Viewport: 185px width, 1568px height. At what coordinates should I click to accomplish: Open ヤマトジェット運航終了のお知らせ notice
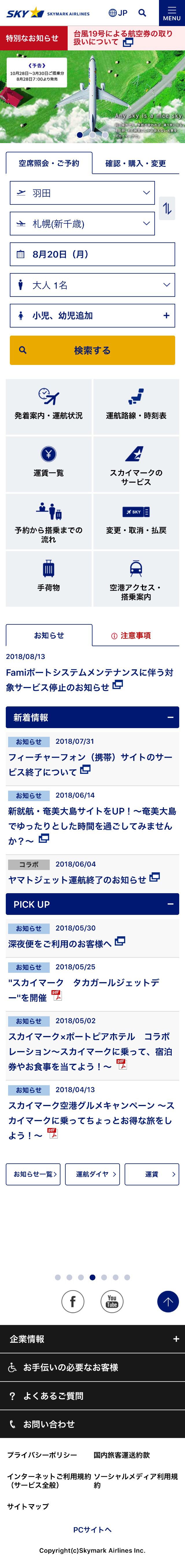[x=78, y=880]
